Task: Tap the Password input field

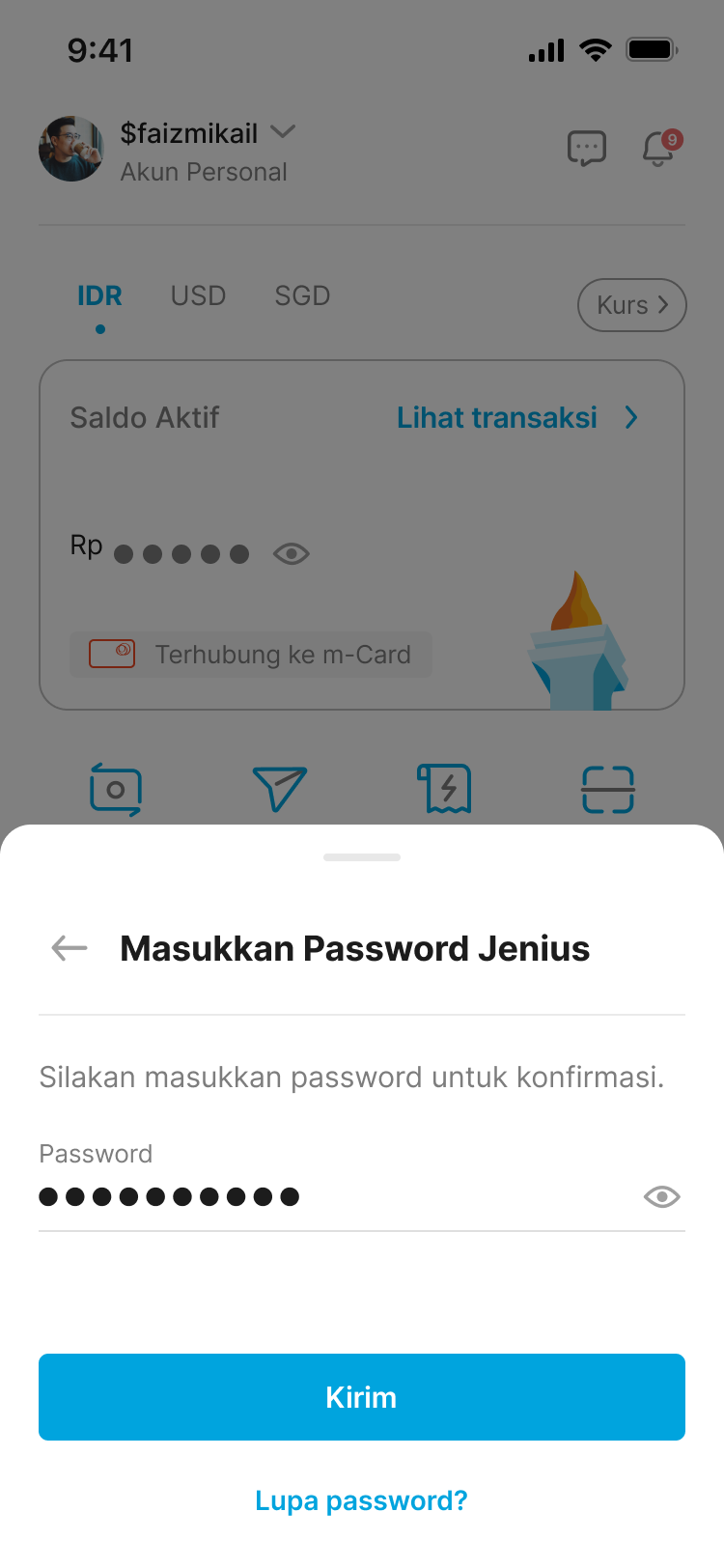Action: (328, 1197)
